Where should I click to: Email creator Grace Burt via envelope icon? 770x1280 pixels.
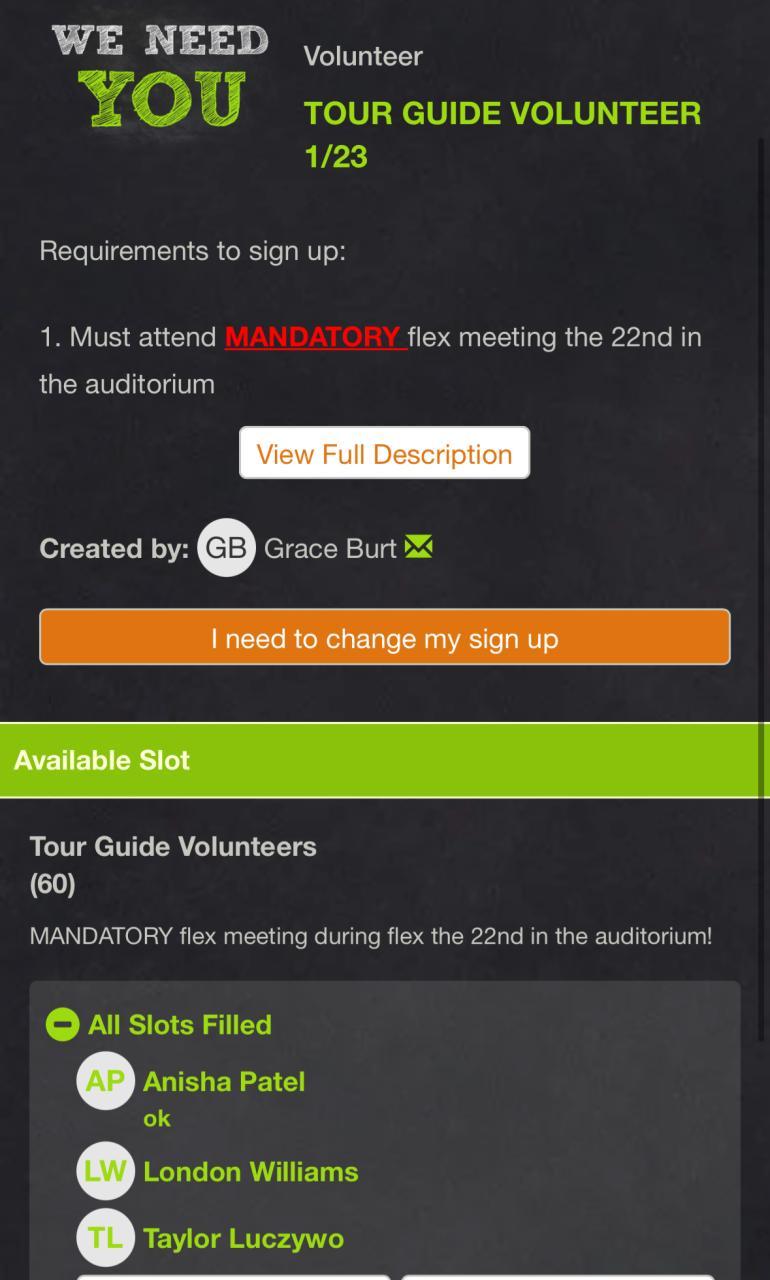coord(419,547)
